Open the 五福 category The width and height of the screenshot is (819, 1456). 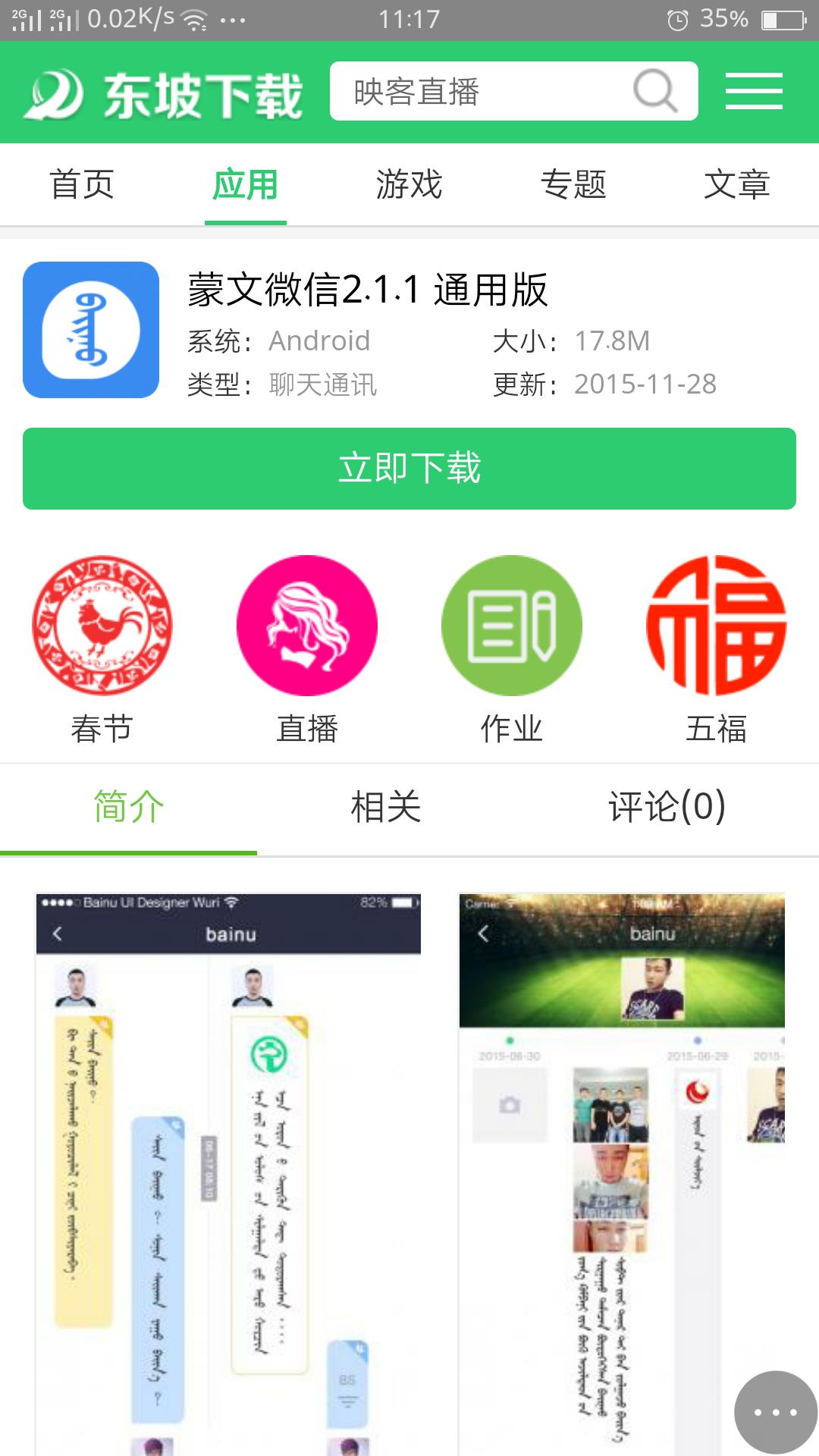point(716,649)
